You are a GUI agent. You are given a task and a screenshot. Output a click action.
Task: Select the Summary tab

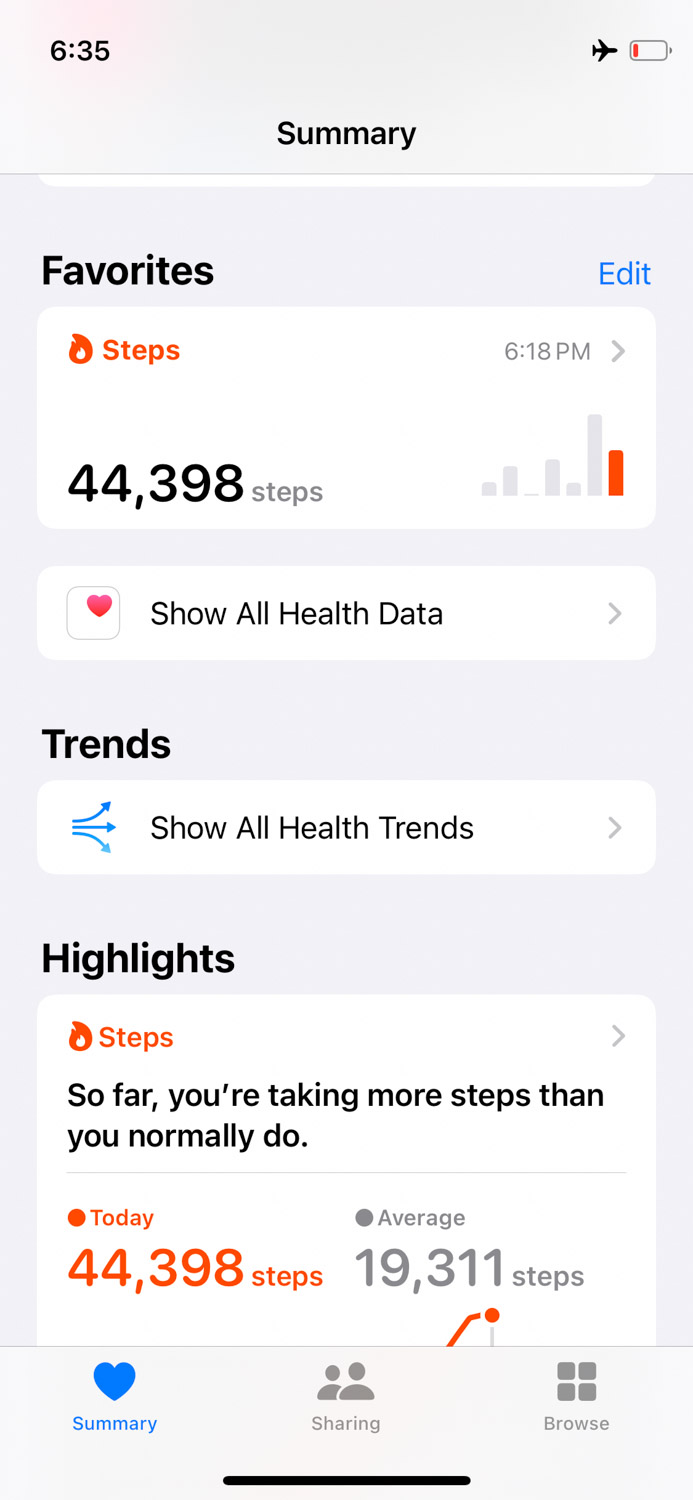(x=114, y=1396)
